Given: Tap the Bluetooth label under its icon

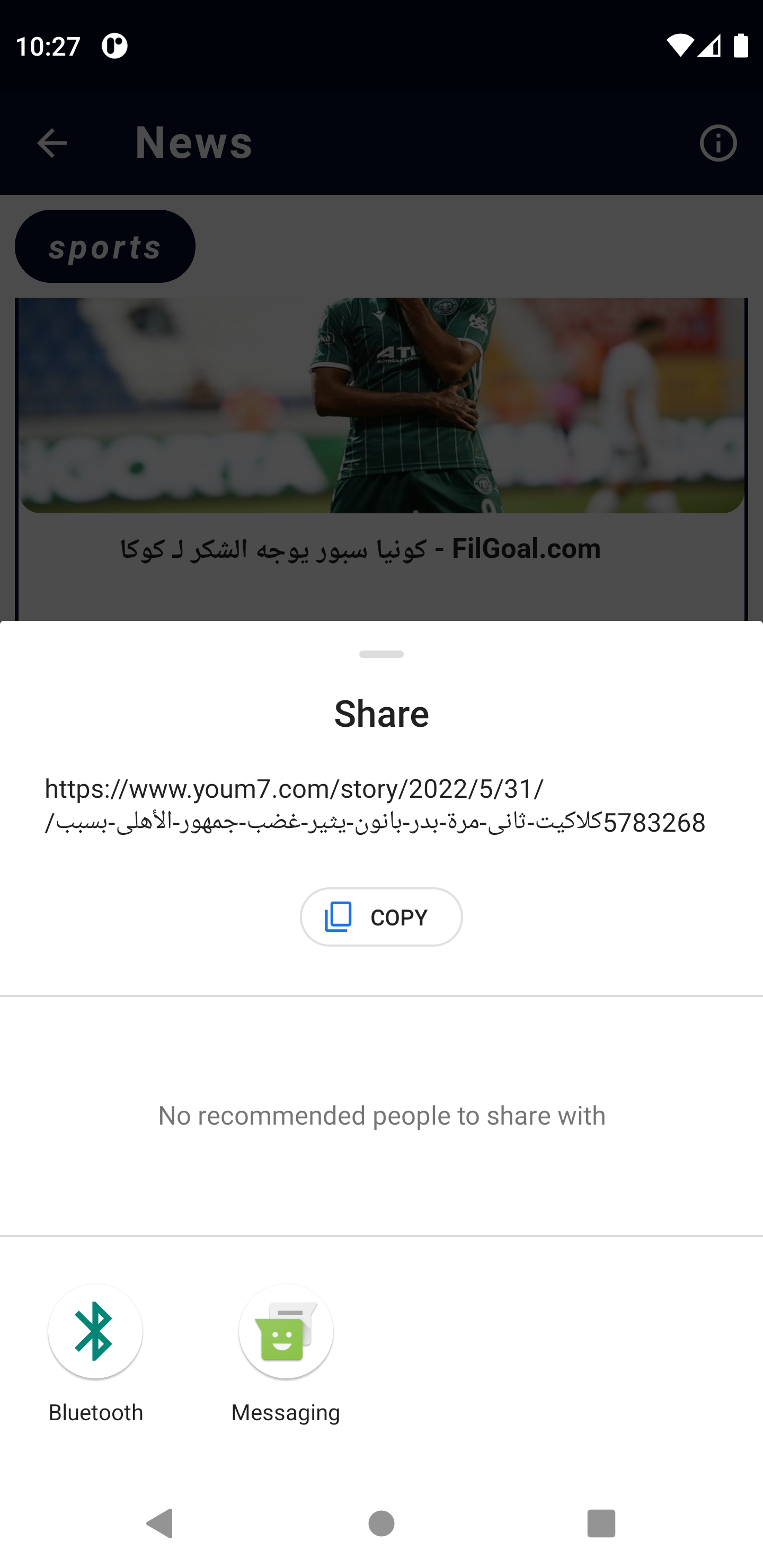Looking at the screenshot, I should (x=95, y=1412).
